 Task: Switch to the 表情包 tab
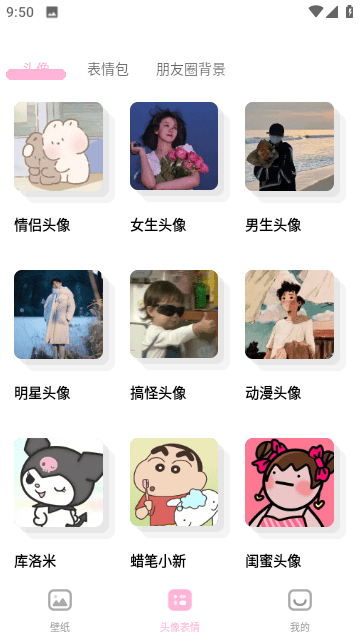[x=108, y=69]
